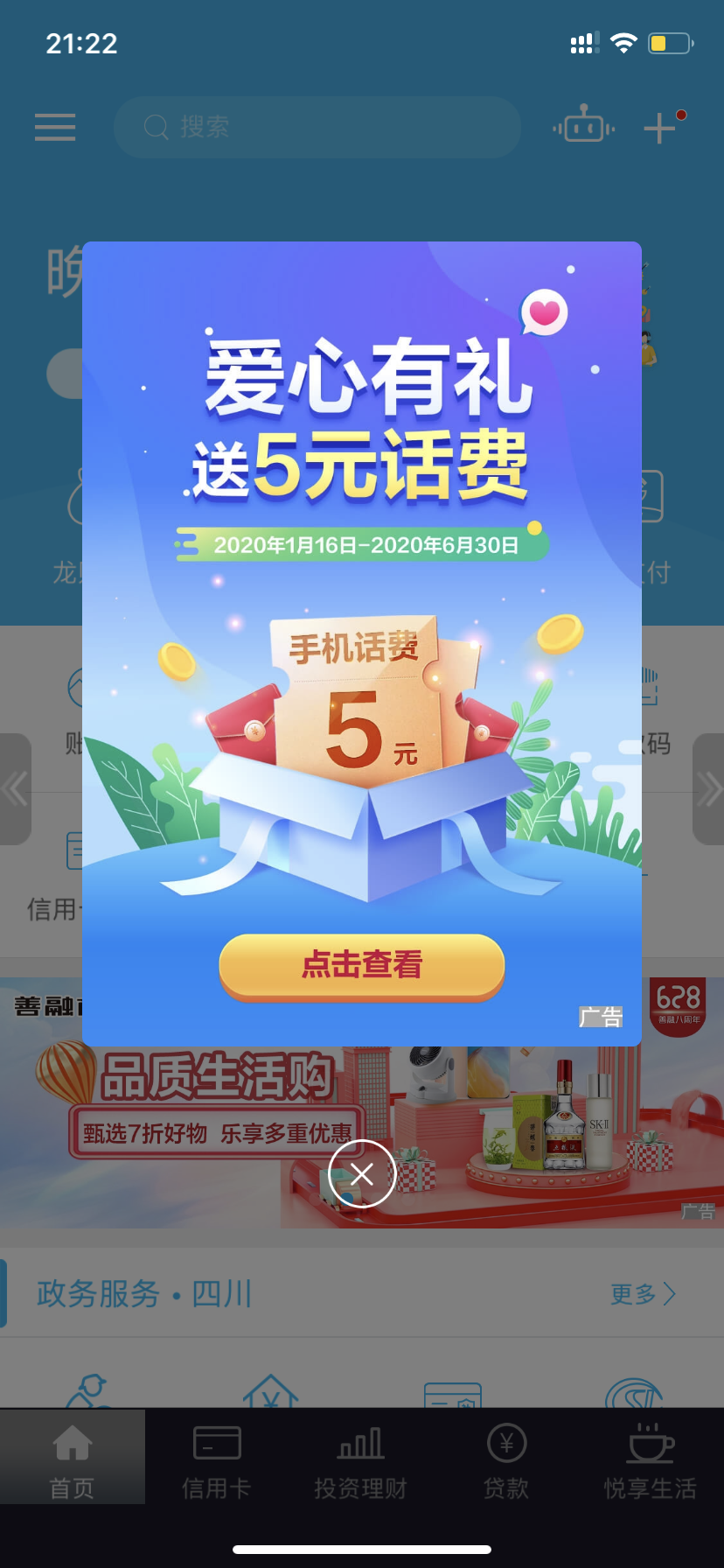Go to the 贷款 tab

pos(506,1458)
